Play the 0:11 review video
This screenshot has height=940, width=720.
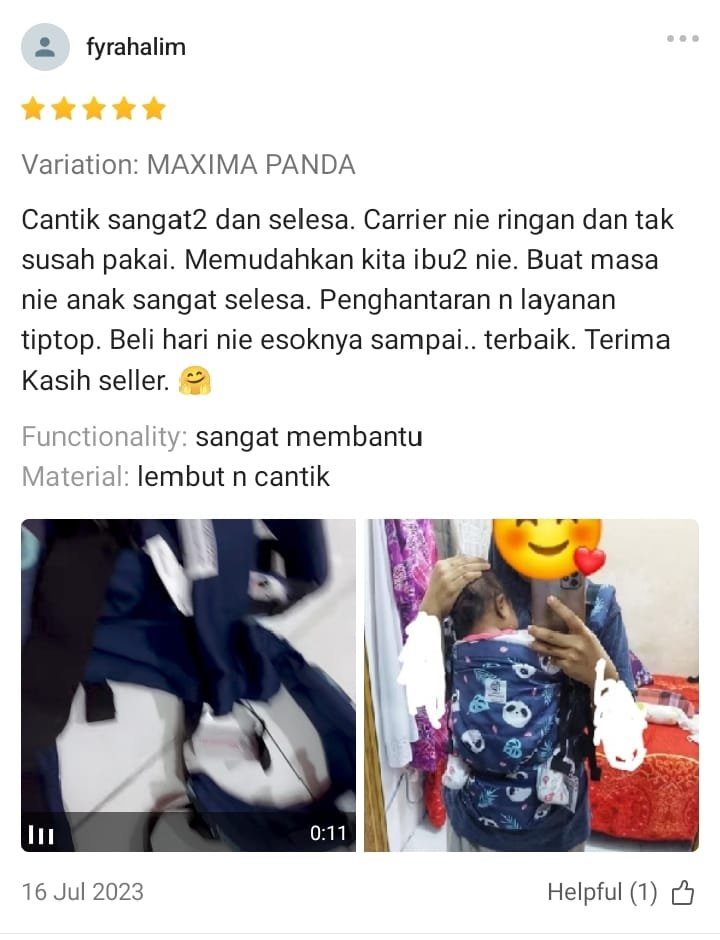(188, 685)
